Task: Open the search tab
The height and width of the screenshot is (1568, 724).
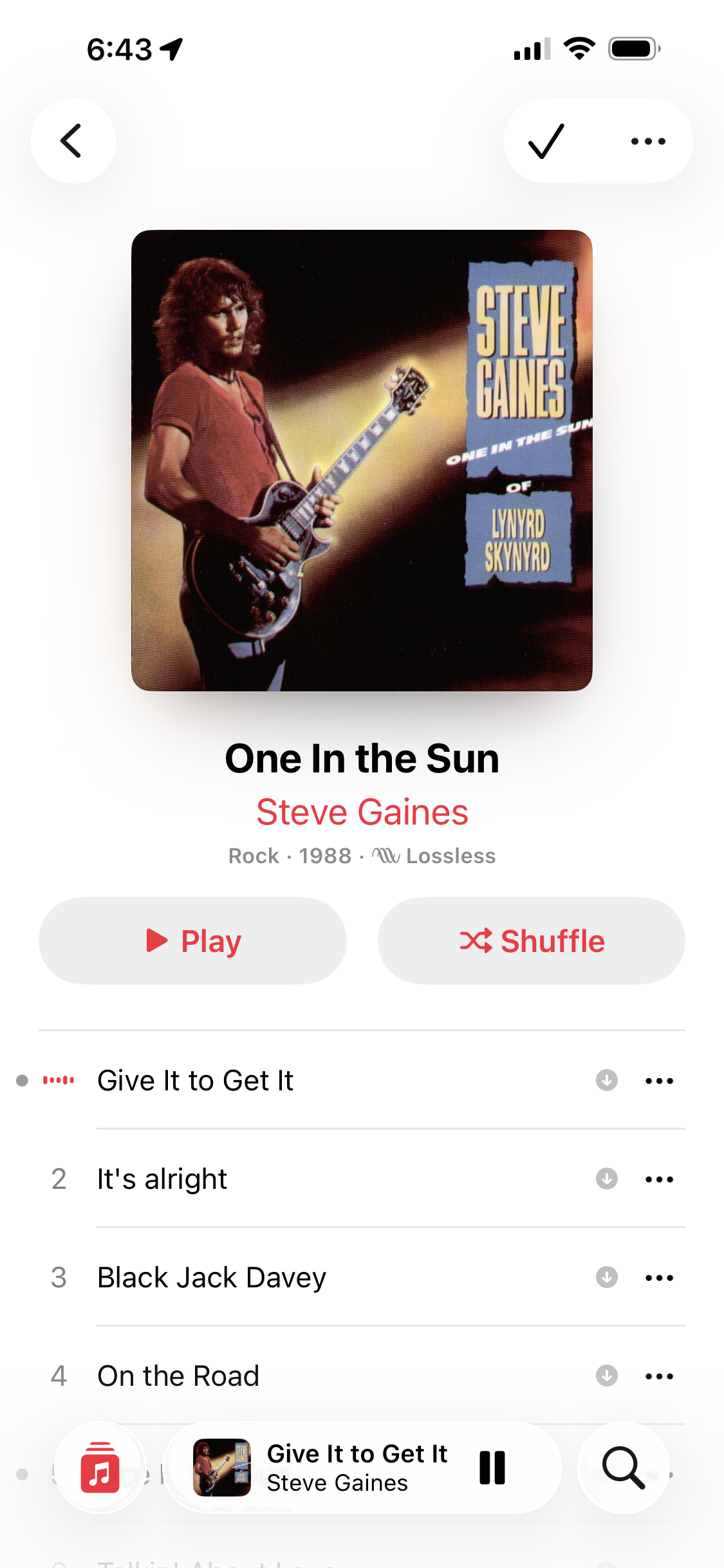Action: tap(623, 1468)
